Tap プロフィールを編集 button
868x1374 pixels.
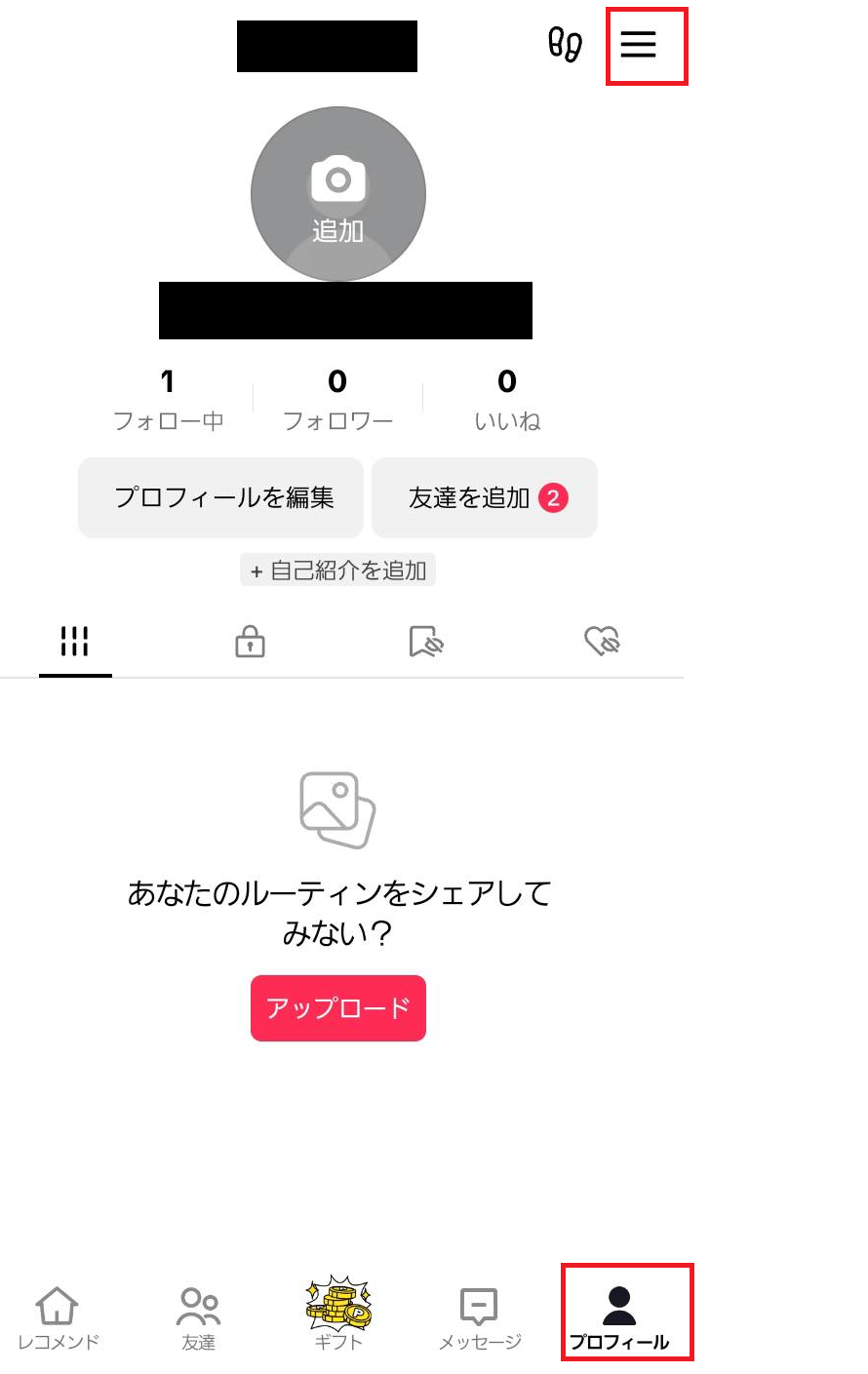click(221, 497)
